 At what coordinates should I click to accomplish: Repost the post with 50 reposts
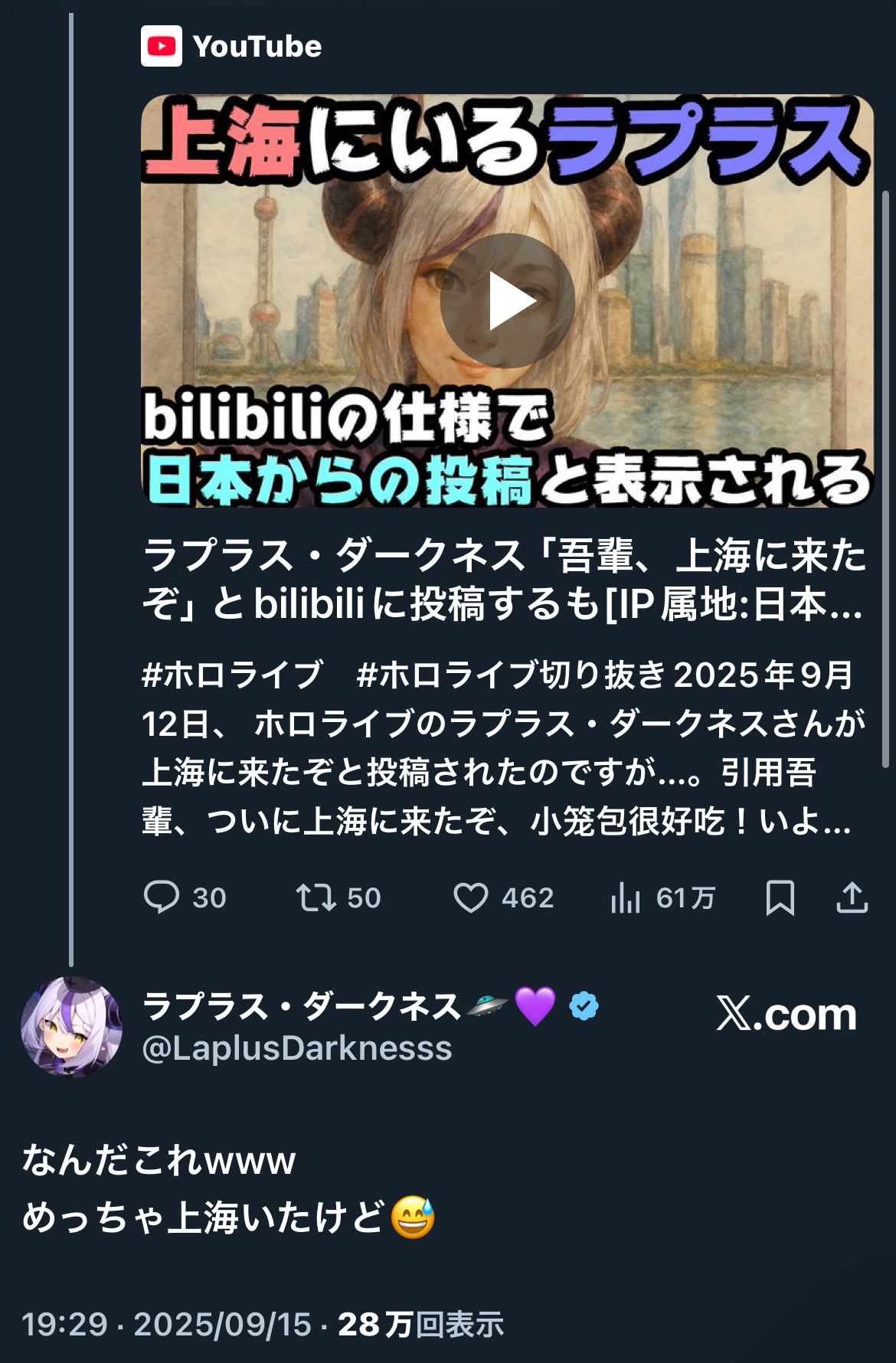pos(316,897)
